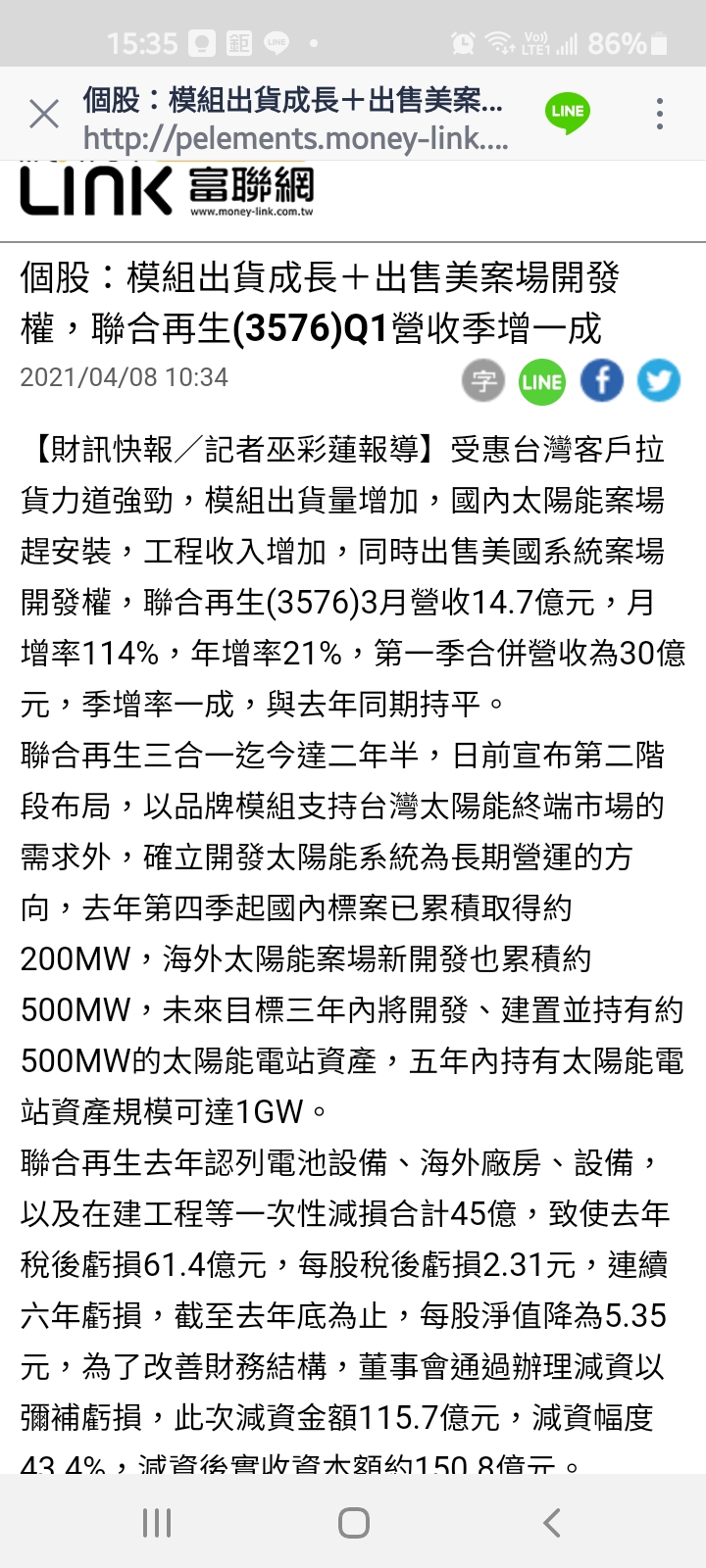Open the browser overflow menu

coord(660,114)
